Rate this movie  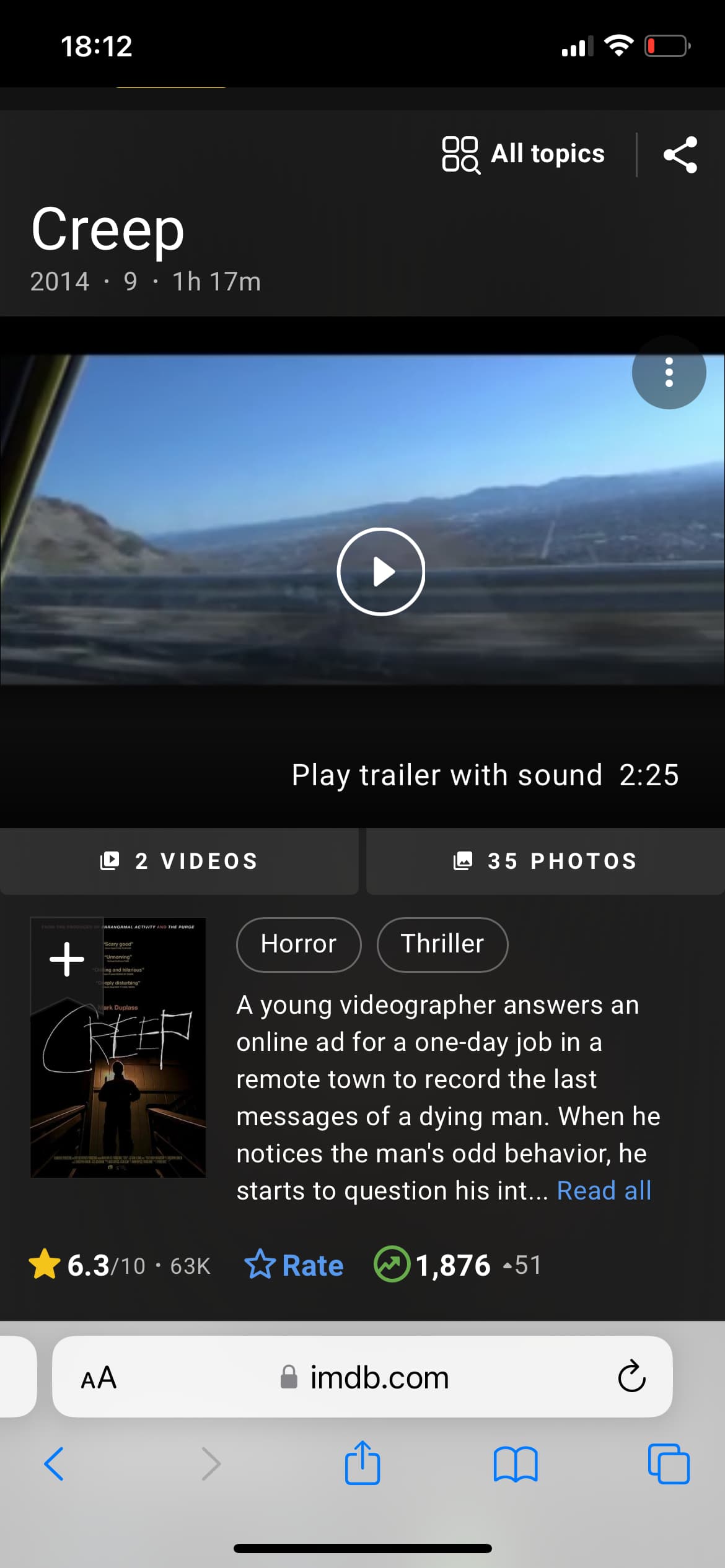[294, 1265]
